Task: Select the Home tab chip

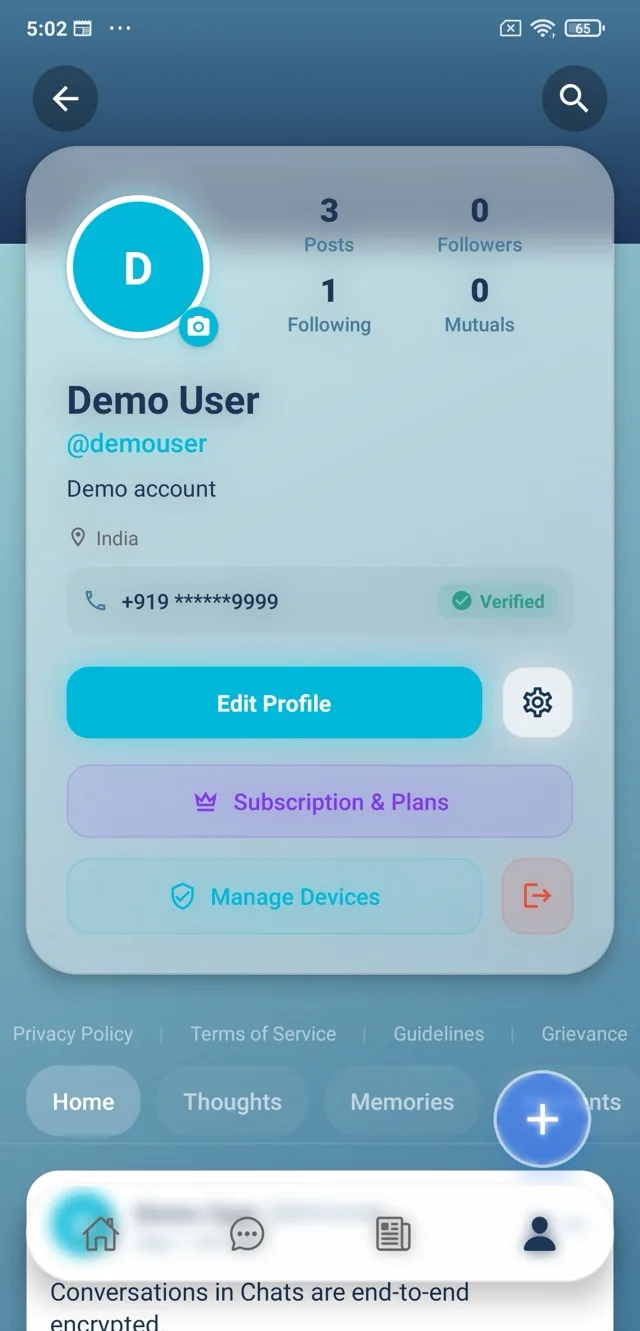Action: [x=83, y=1102]
